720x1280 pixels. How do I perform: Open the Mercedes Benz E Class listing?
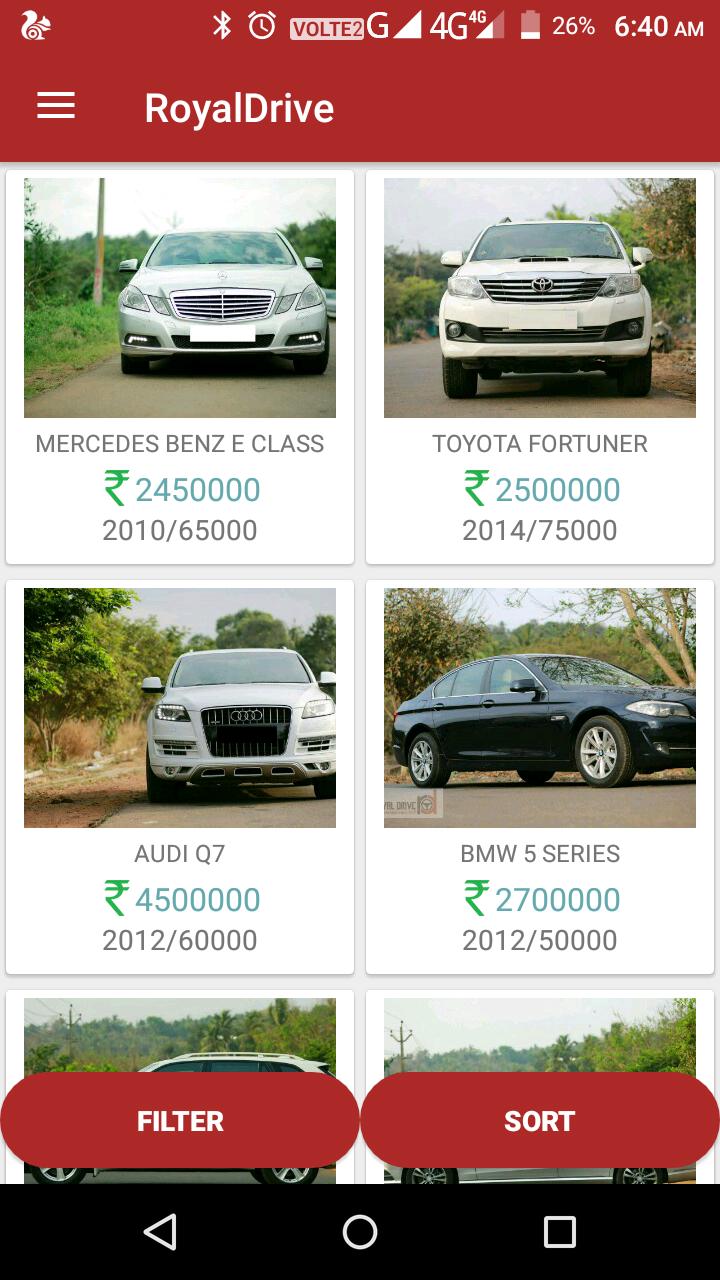pos(180,366)
